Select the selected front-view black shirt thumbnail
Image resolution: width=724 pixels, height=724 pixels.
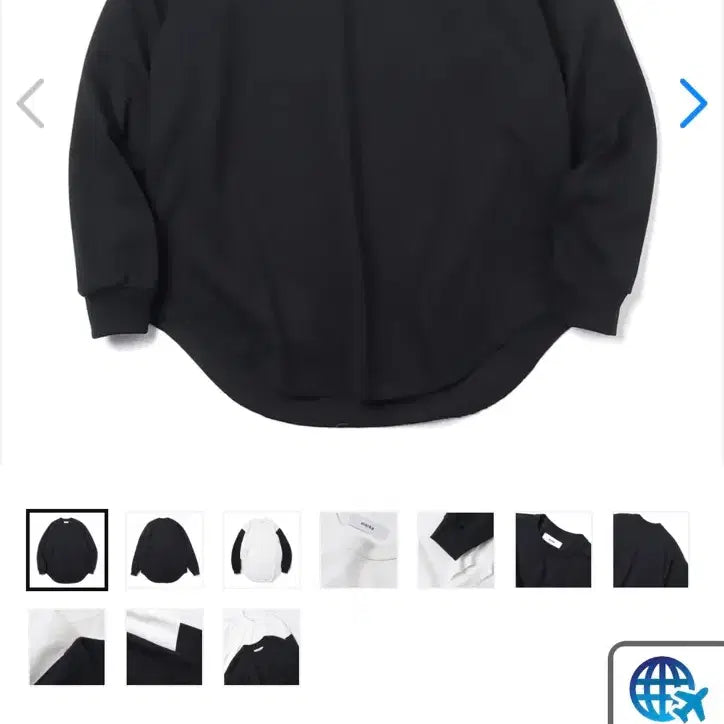(x=67, y=550)
